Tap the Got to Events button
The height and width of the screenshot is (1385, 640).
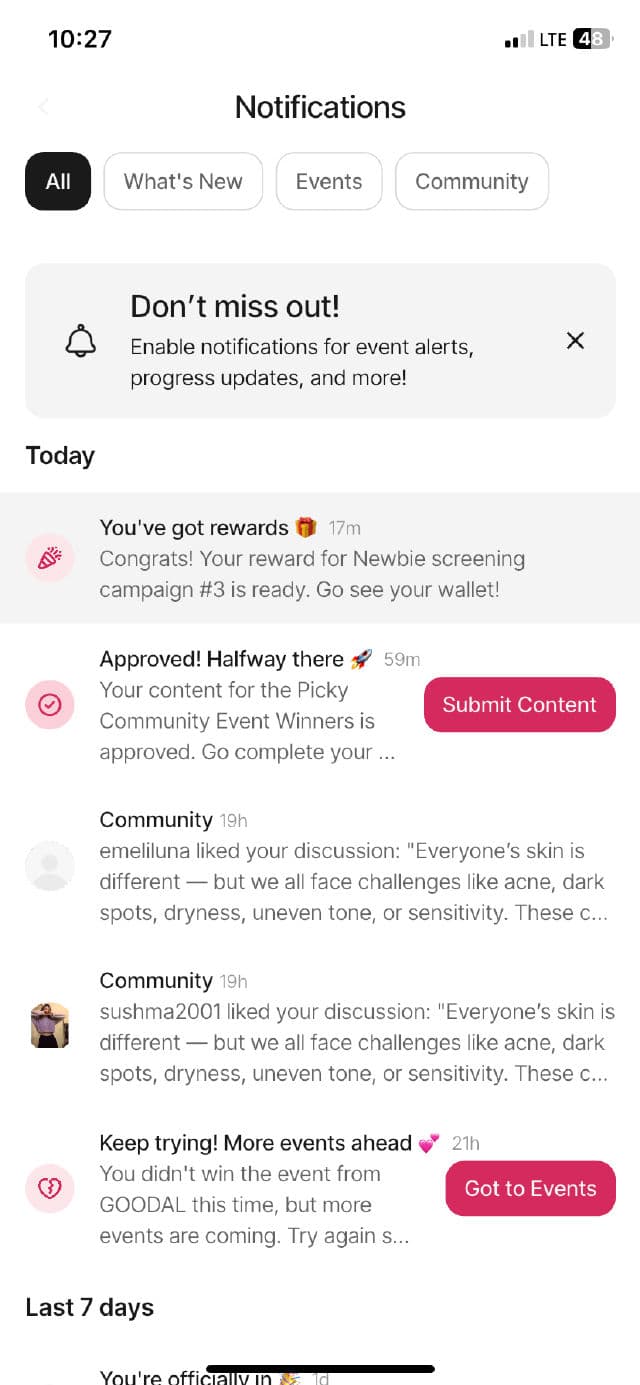click(530, 1189)
